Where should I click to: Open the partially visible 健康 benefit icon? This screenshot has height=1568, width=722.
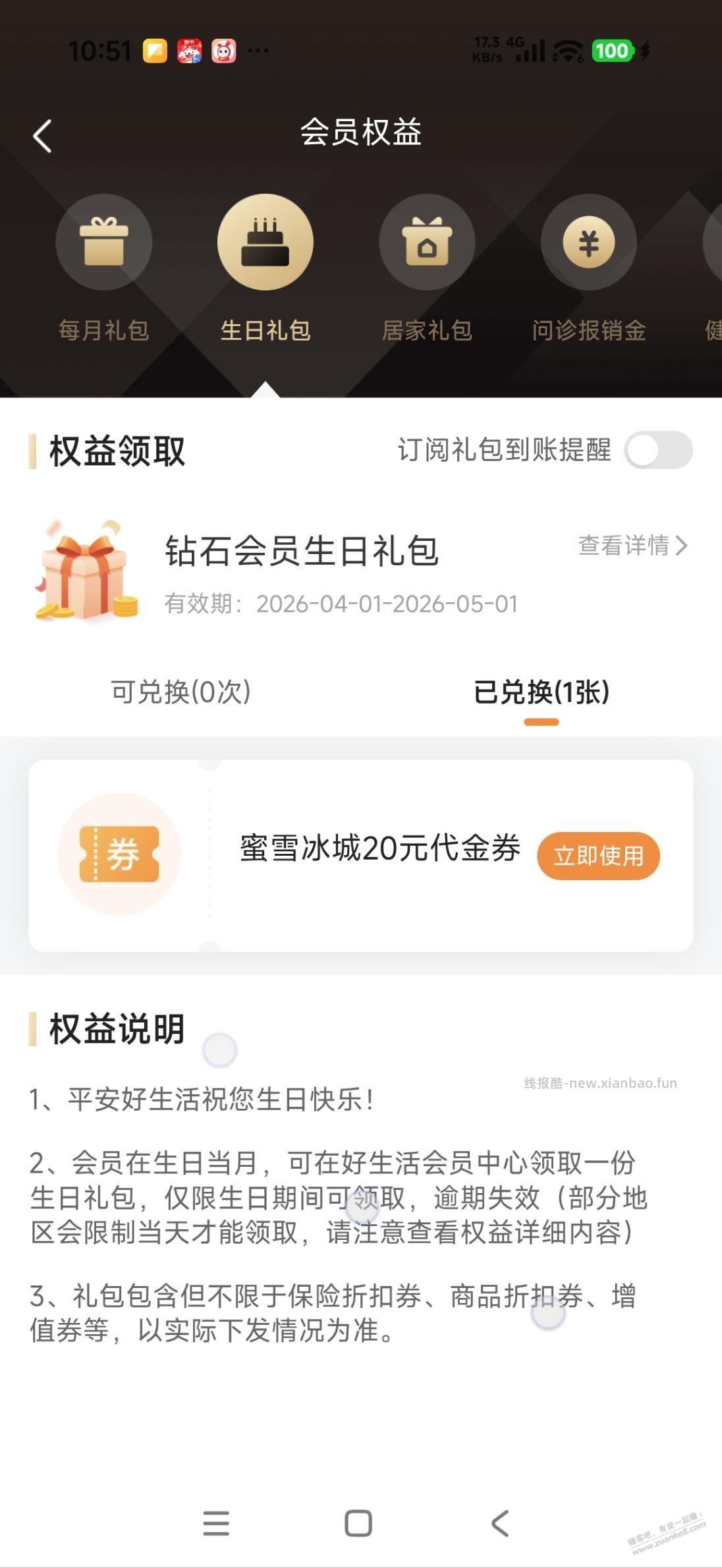(715, 242)
